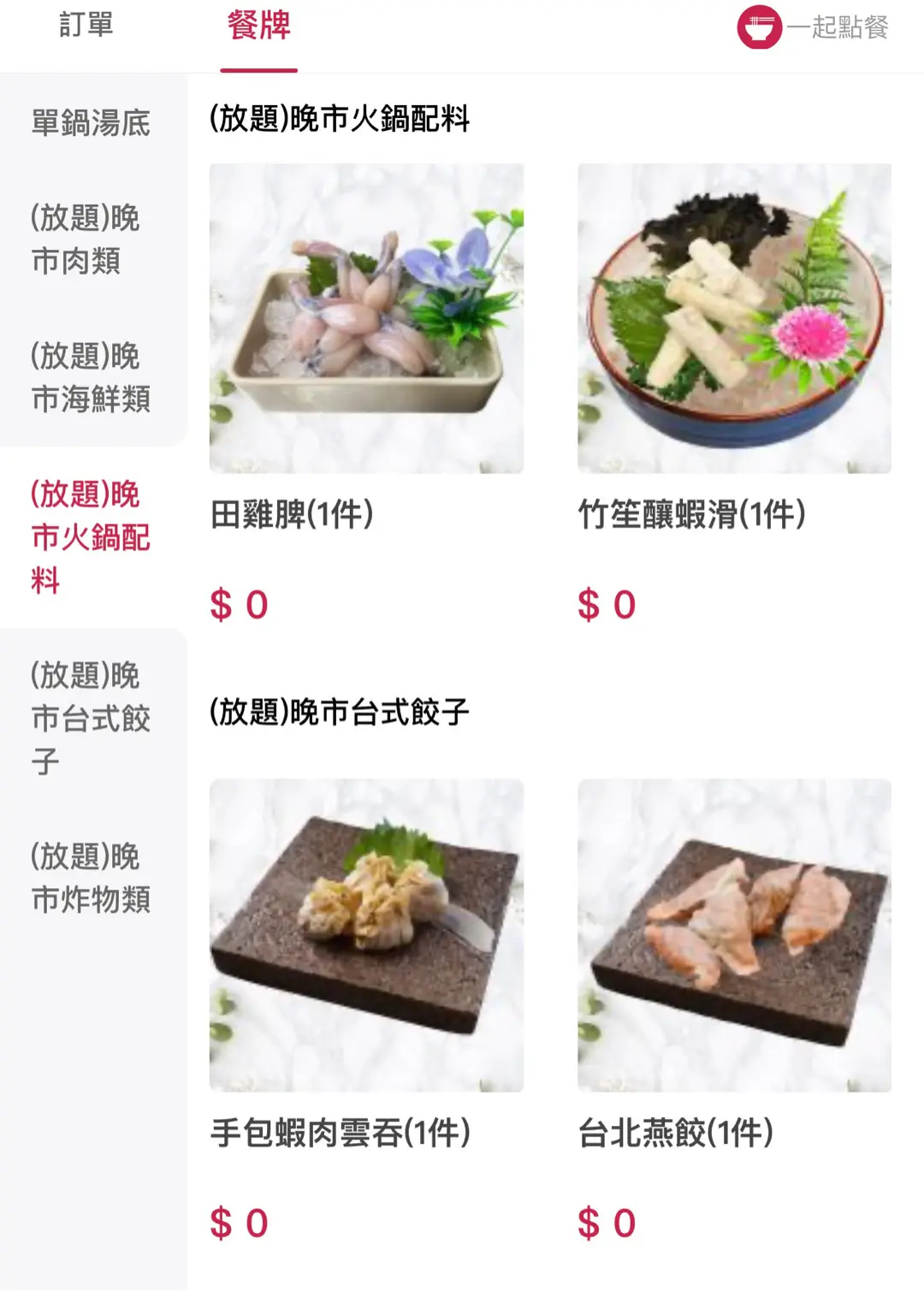Select the 餐牌 tab
The width and height of the screenshot is (924, 1291).
tap(258, 26)
